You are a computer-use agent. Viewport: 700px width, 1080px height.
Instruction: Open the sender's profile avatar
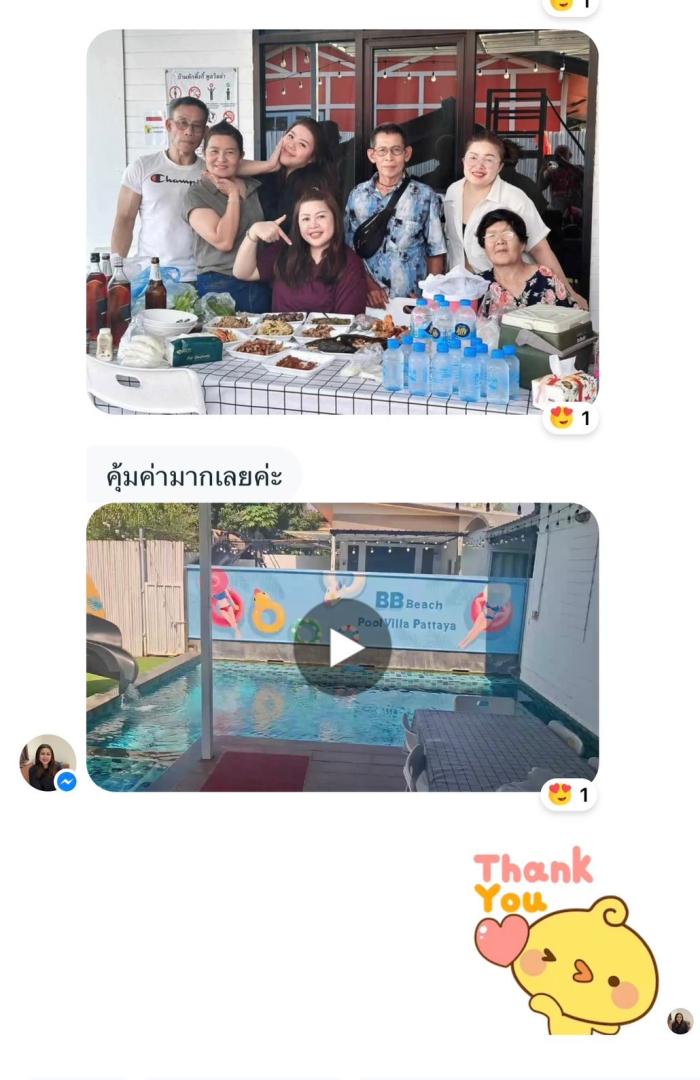click(47, 763)
